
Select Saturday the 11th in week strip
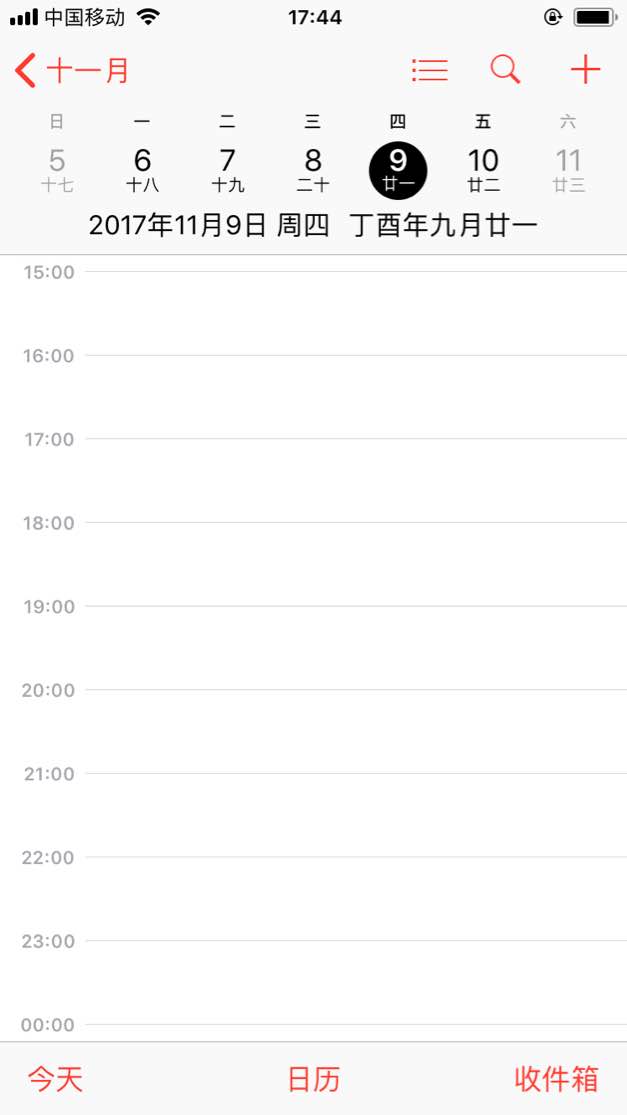pyautogui.click(x=568, y=168)
